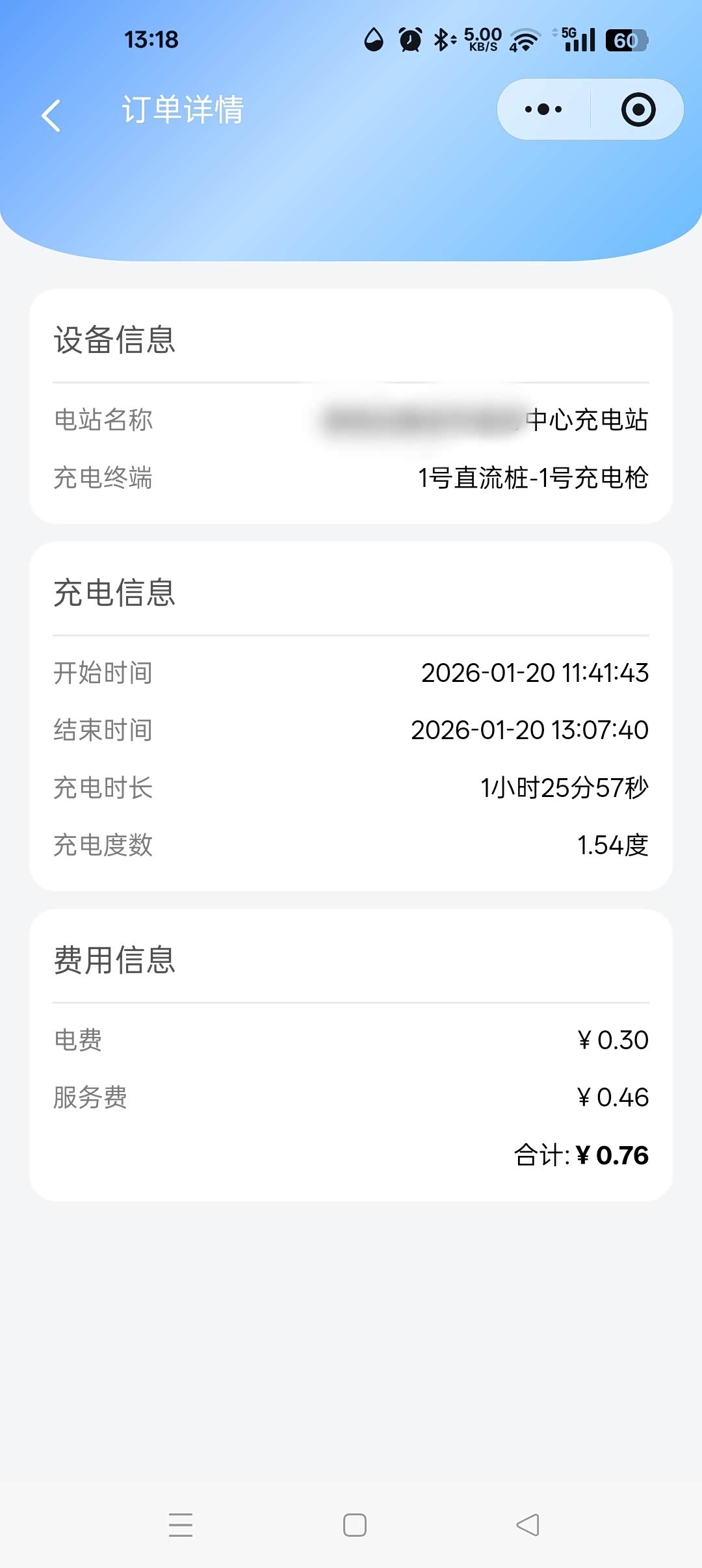702x1568 pixels.
Task: Go back from the 订单详情 page
Action: pyautogui.click(x=51, y=116)
